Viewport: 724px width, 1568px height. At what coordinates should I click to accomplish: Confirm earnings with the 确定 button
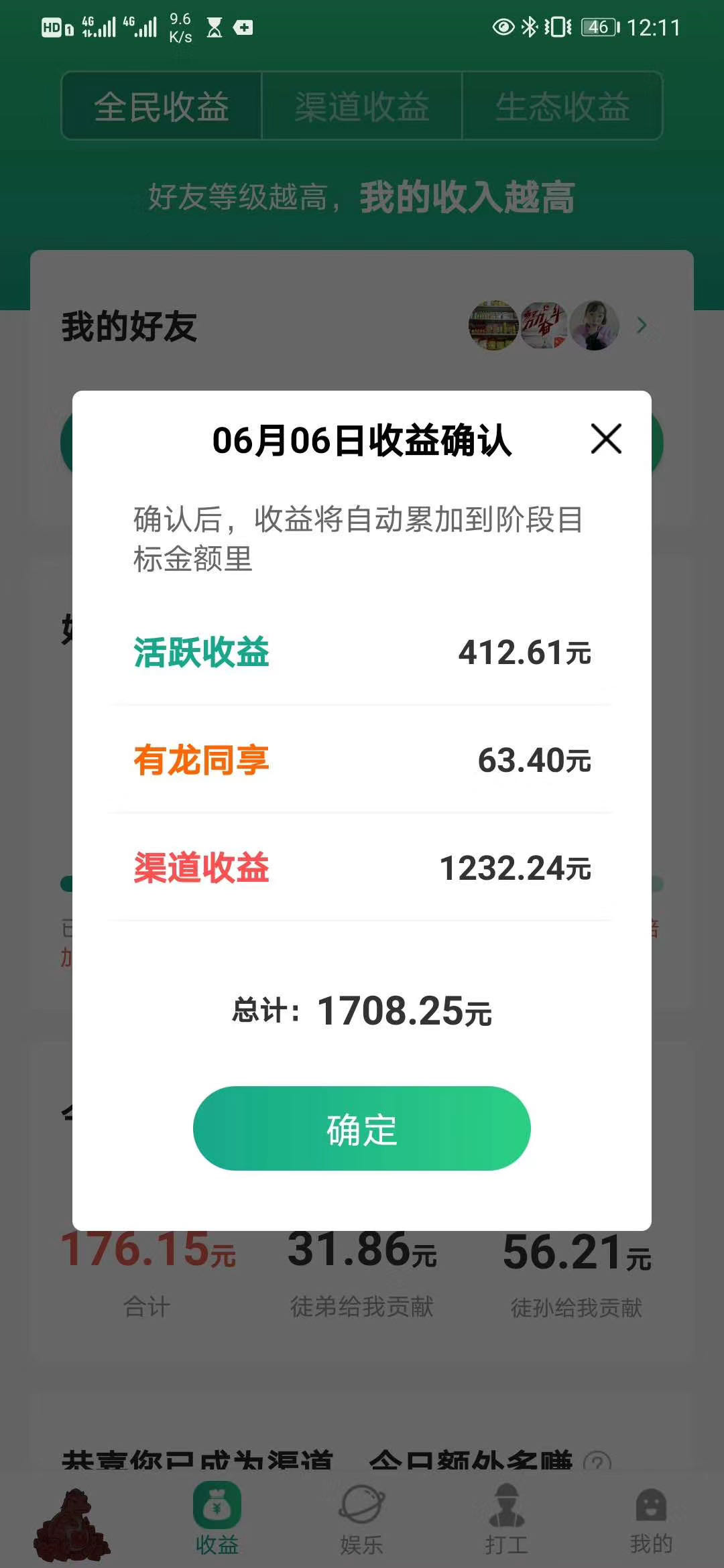[361, 1128]
